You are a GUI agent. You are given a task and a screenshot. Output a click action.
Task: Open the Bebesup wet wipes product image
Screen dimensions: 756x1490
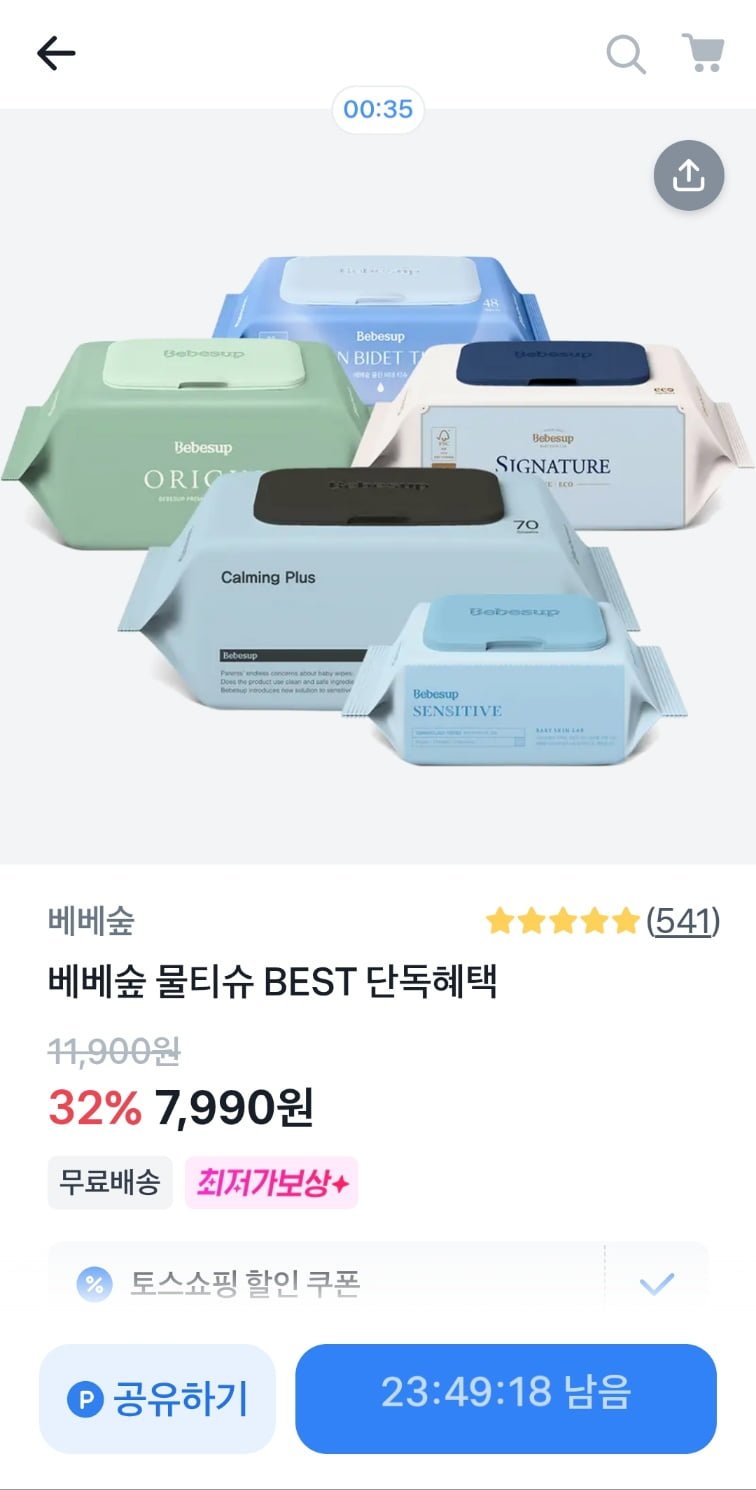378,486
